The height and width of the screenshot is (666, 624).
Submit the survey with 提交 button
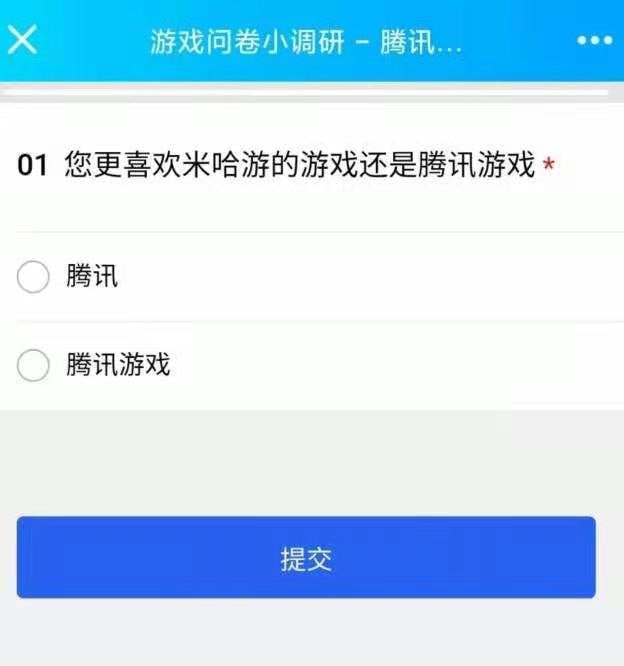[306, 557]
